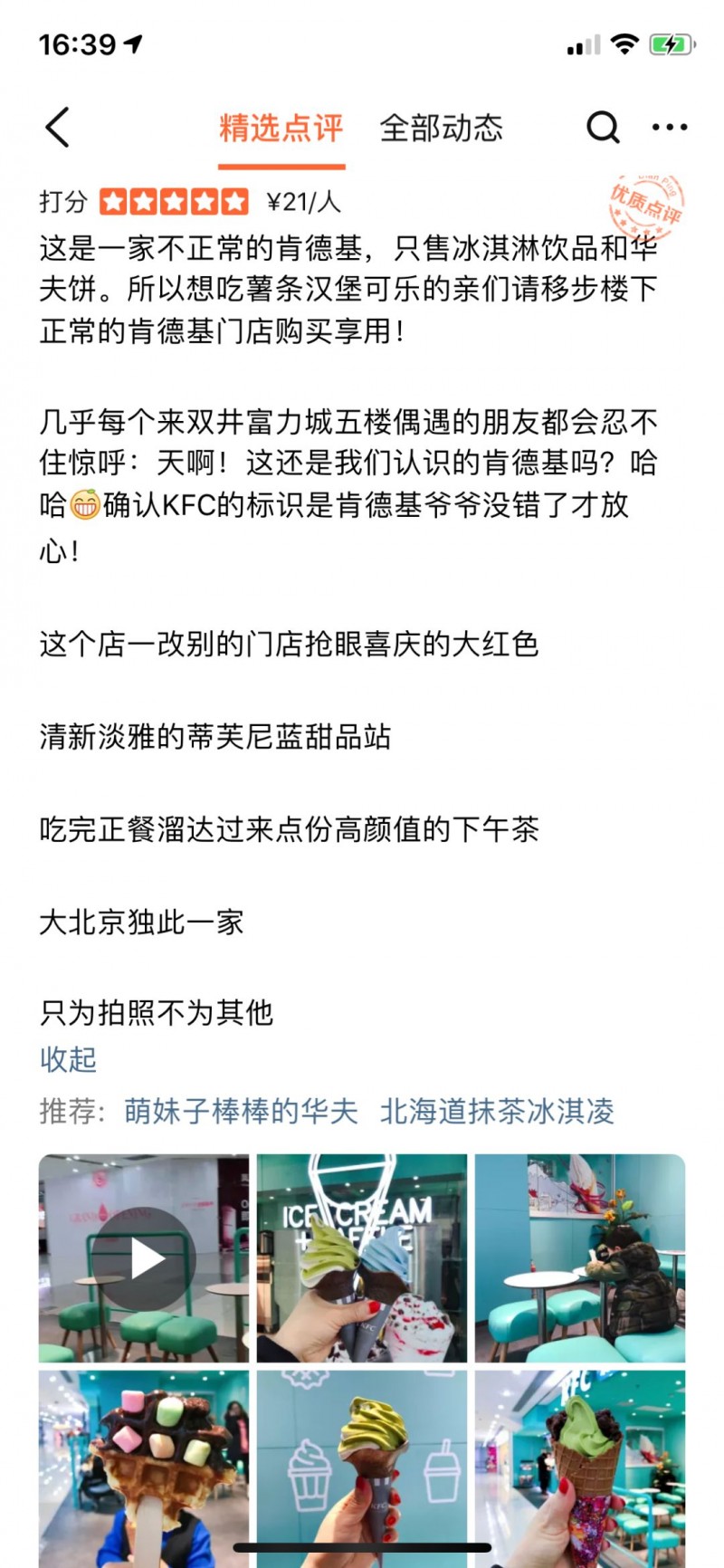Open recommended dish 萌妹子棒棒的华夫
Image resolution: width=724 pixels, height=1568 pixels.
point(241,1111)
